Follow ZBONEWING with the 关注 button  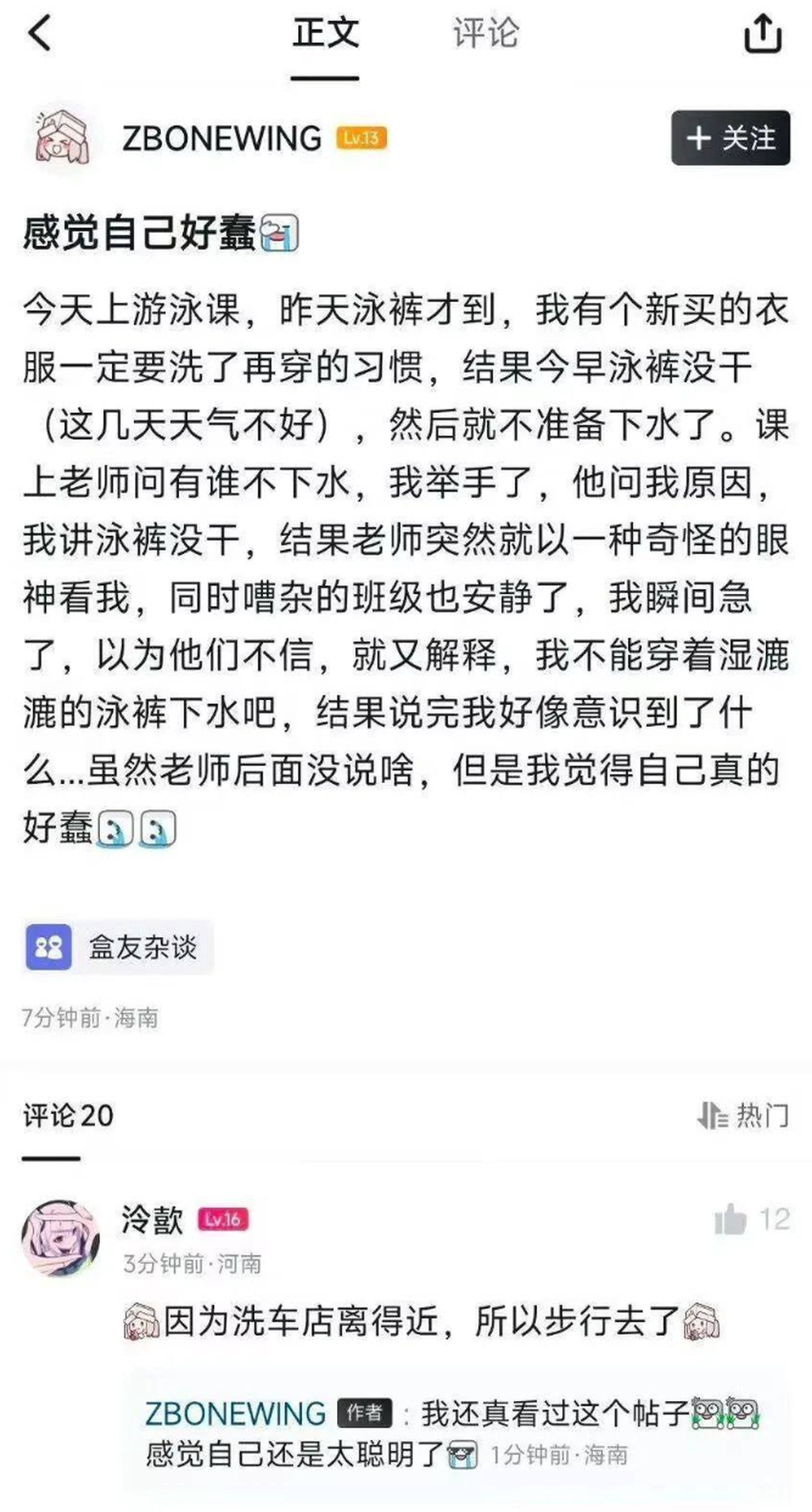tap(730, 138)
